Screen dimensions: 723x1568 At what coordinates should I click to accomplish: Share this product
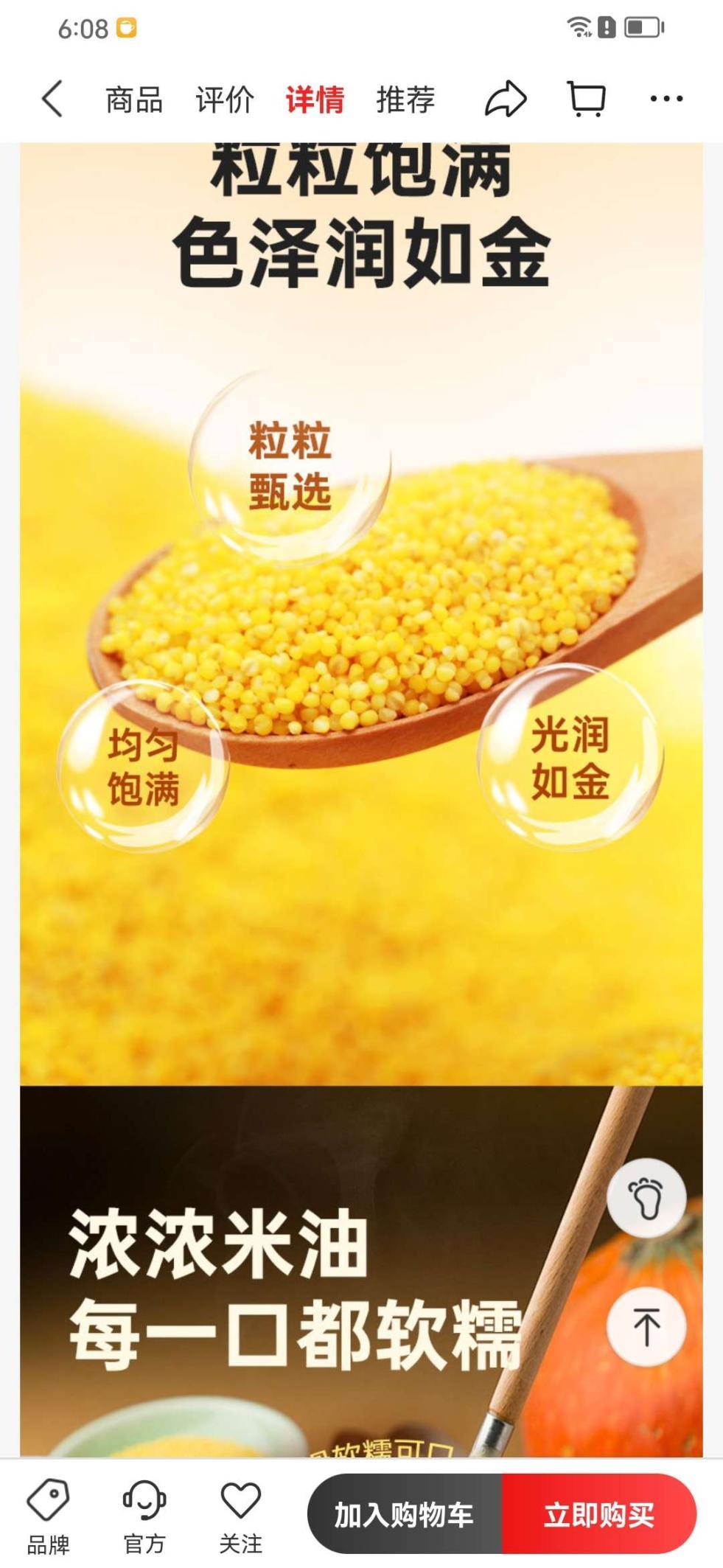click(506, 99)
